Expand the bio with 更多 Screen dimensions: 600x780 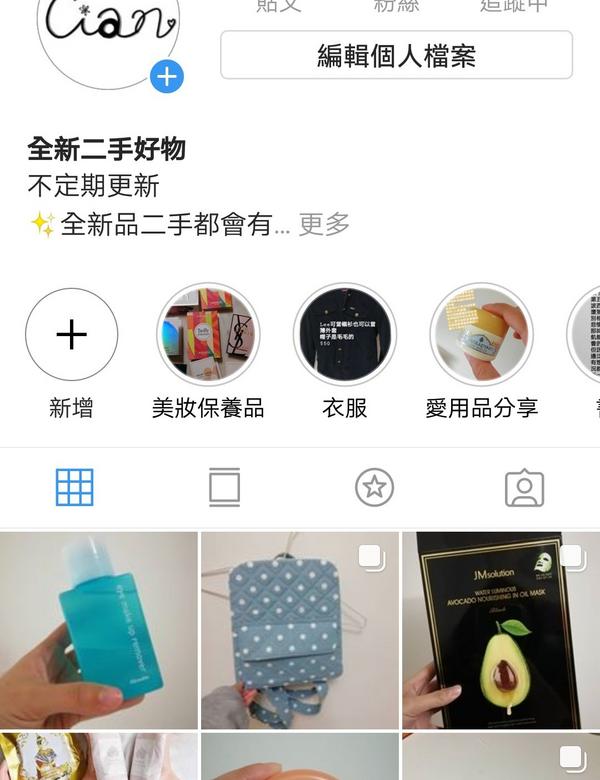[324, 224]
